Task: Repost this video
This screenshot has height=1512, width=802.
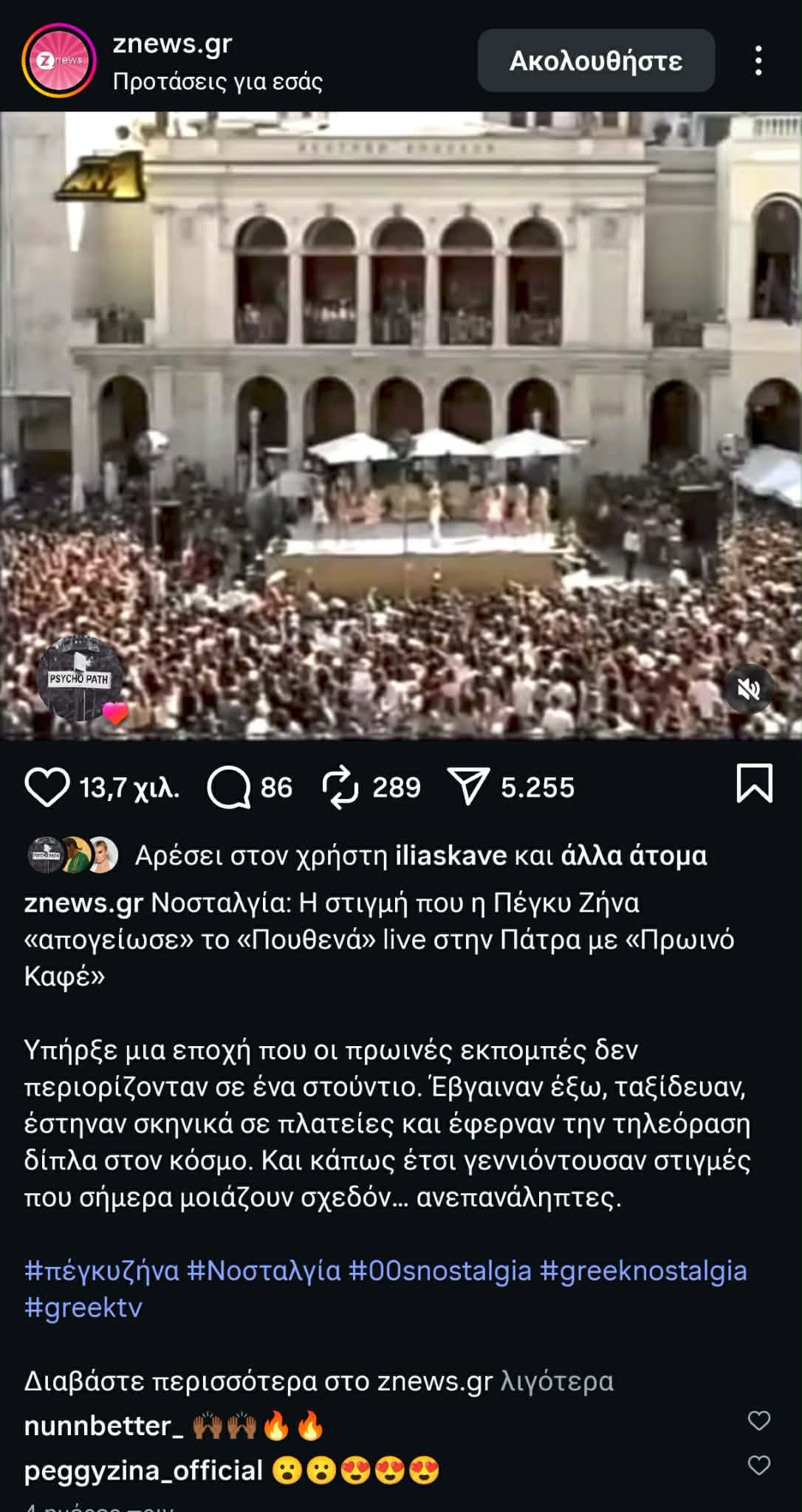Action: 340,787
